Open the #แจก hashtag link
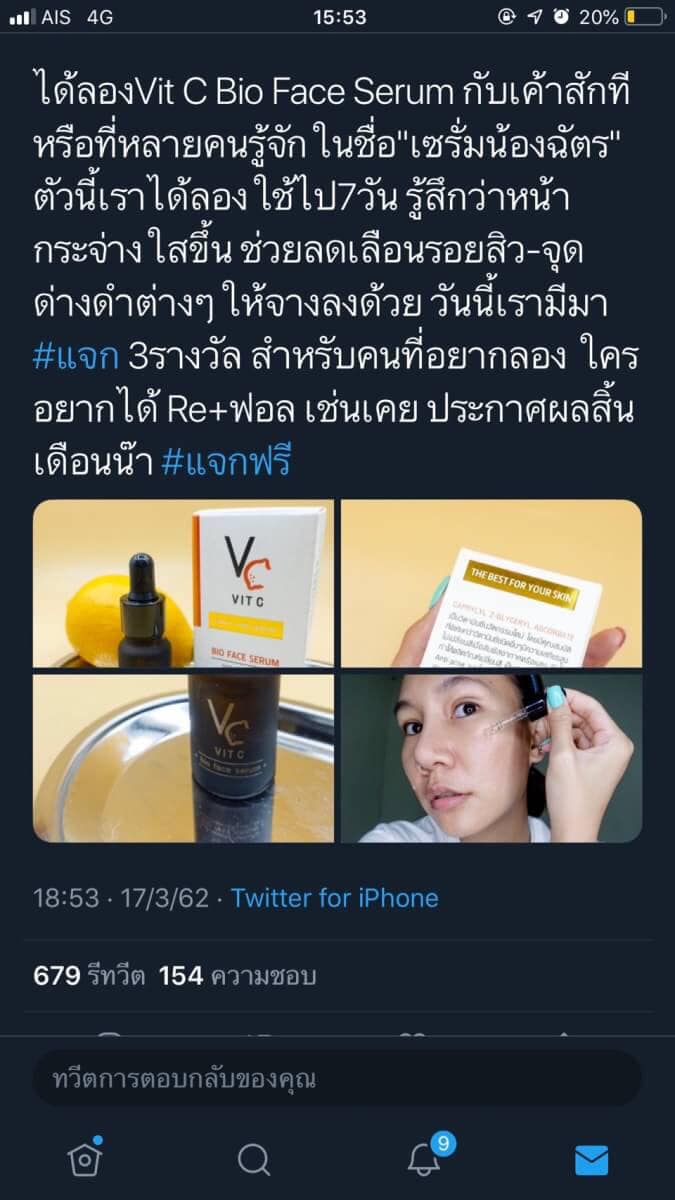 click(76, 357)
